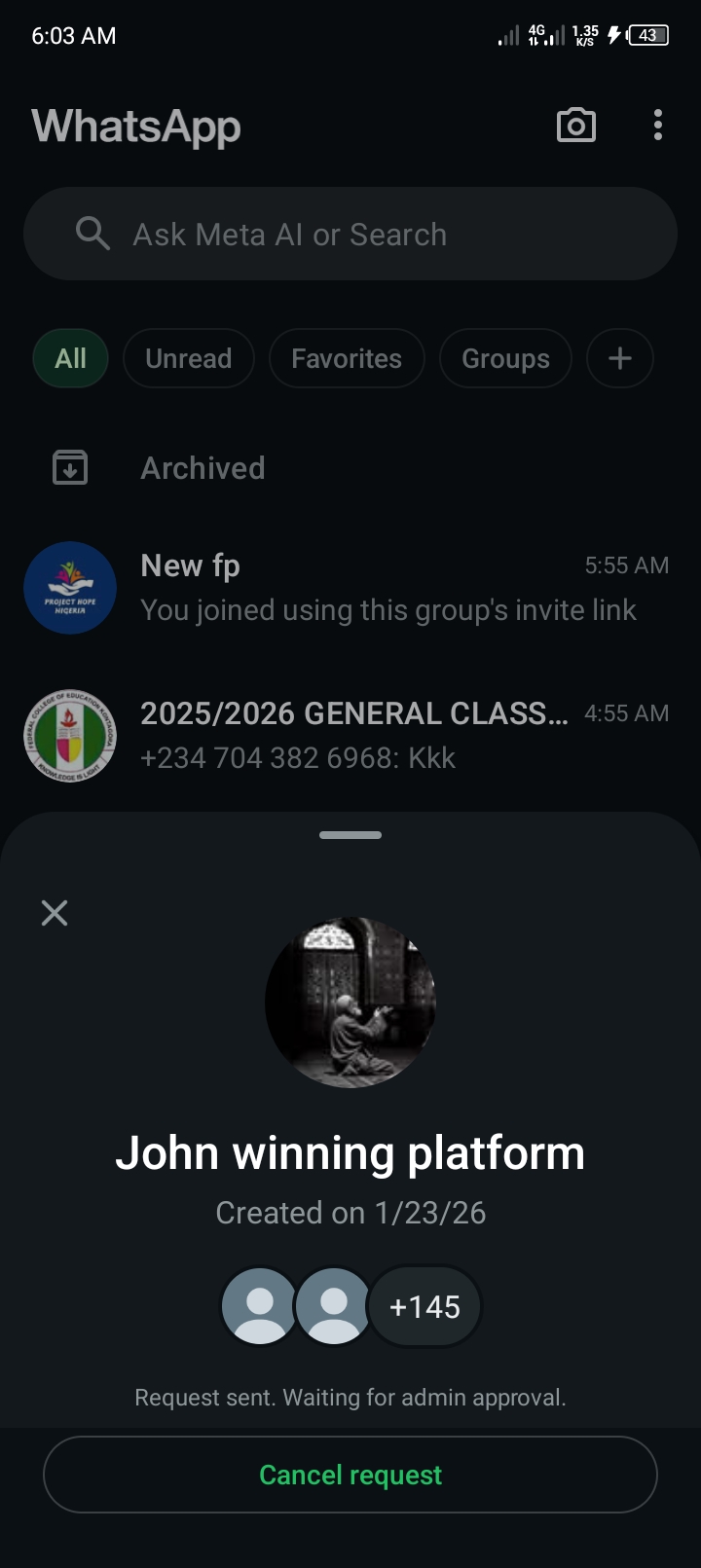Screen dimensions: 701x1568
Task: Add a new chat filter list
Action: (x=619, y=359)
